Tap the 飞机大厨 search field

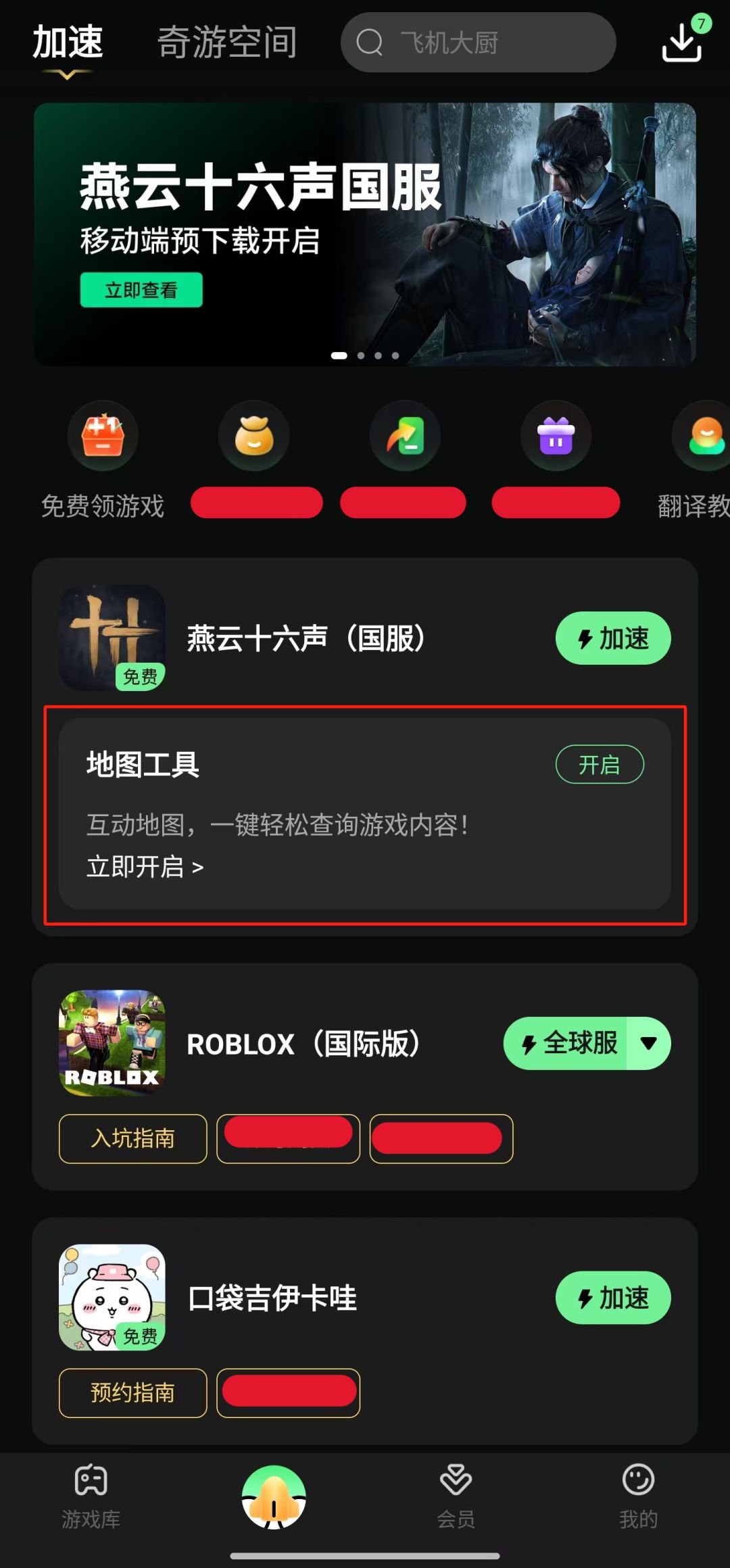tap(478, 43)
